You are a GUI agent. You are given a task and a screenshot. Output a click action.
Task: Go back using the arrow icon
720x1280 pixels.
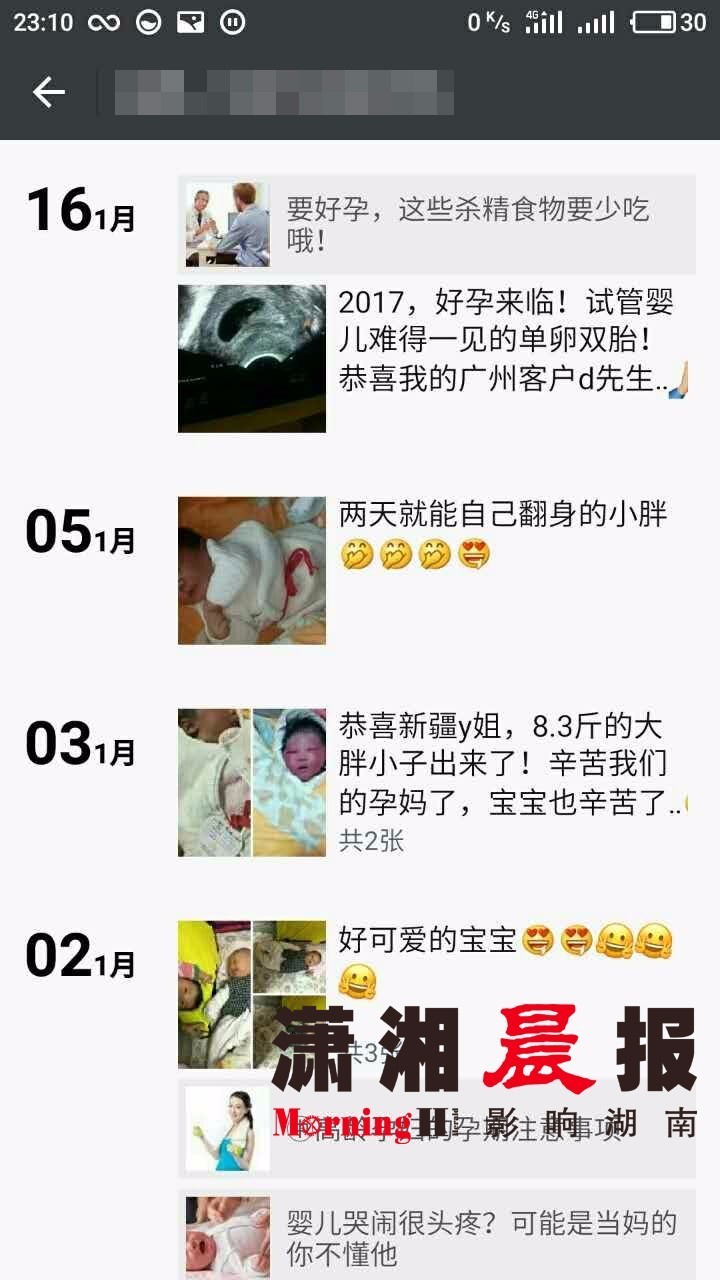(48, 92)
